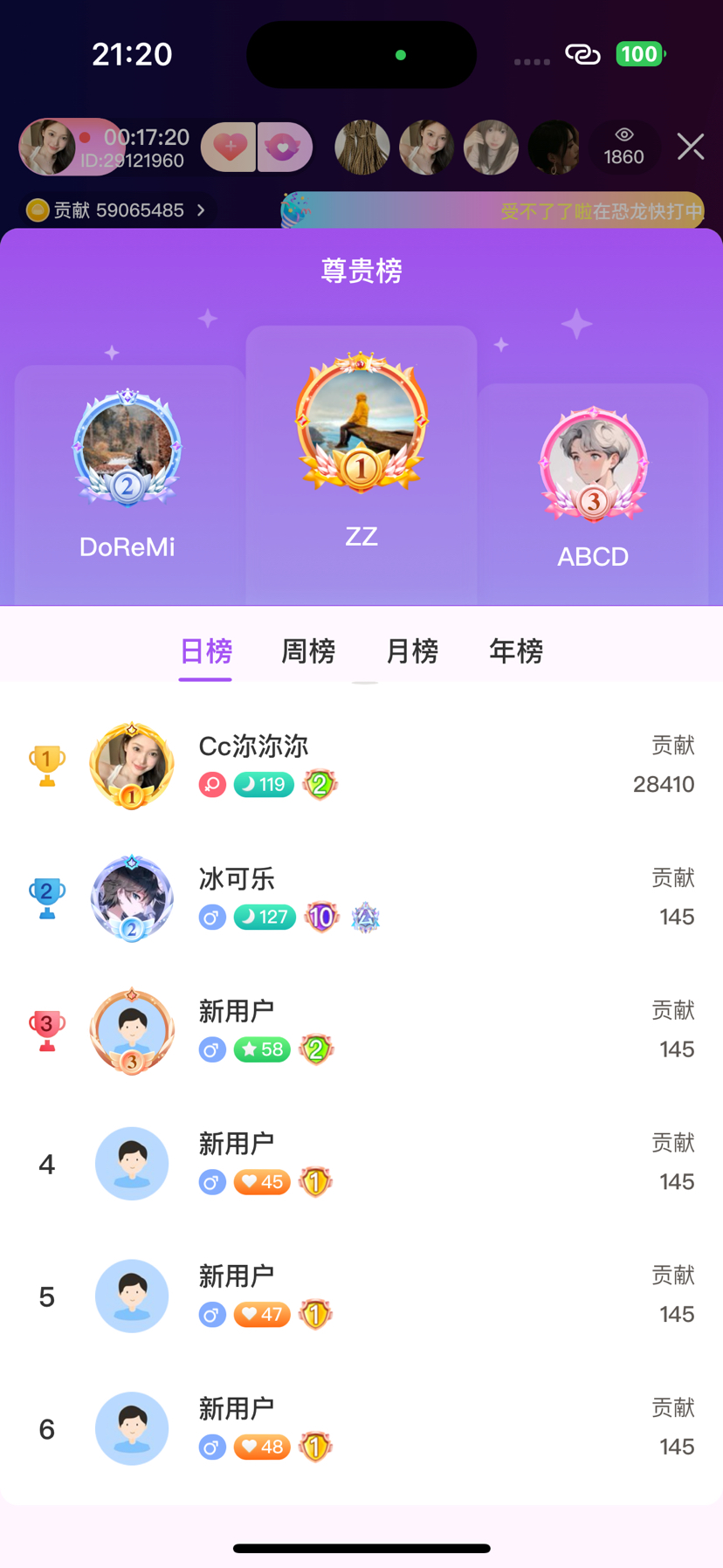This screenshot has width=723, height=1568.
Task: View ABCD's third-place profile
Action: [593, 464]
